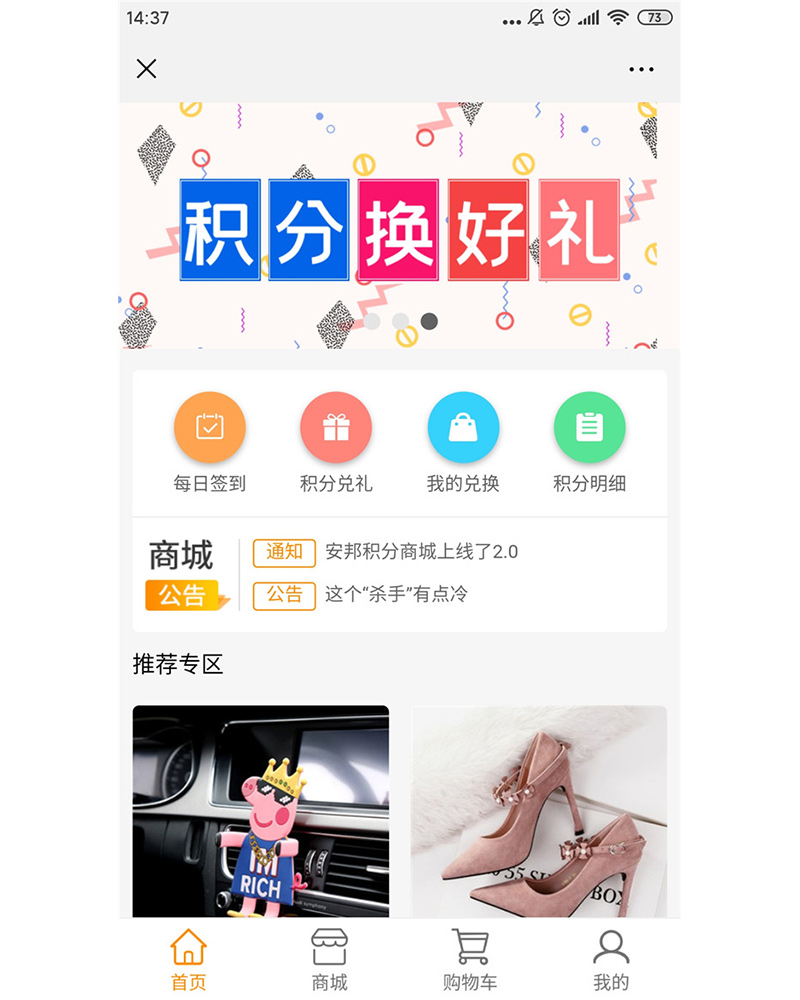View points detail (积分明细) via clipboard icon

(x=590, y=426)
